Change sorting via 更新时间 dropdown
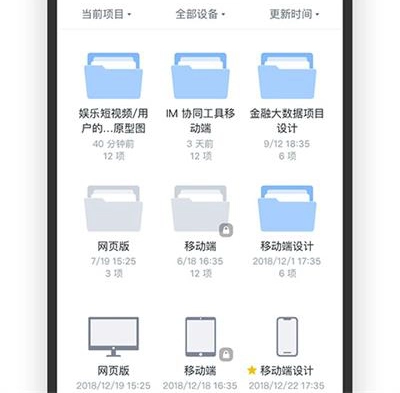 [x=294, y=14]
